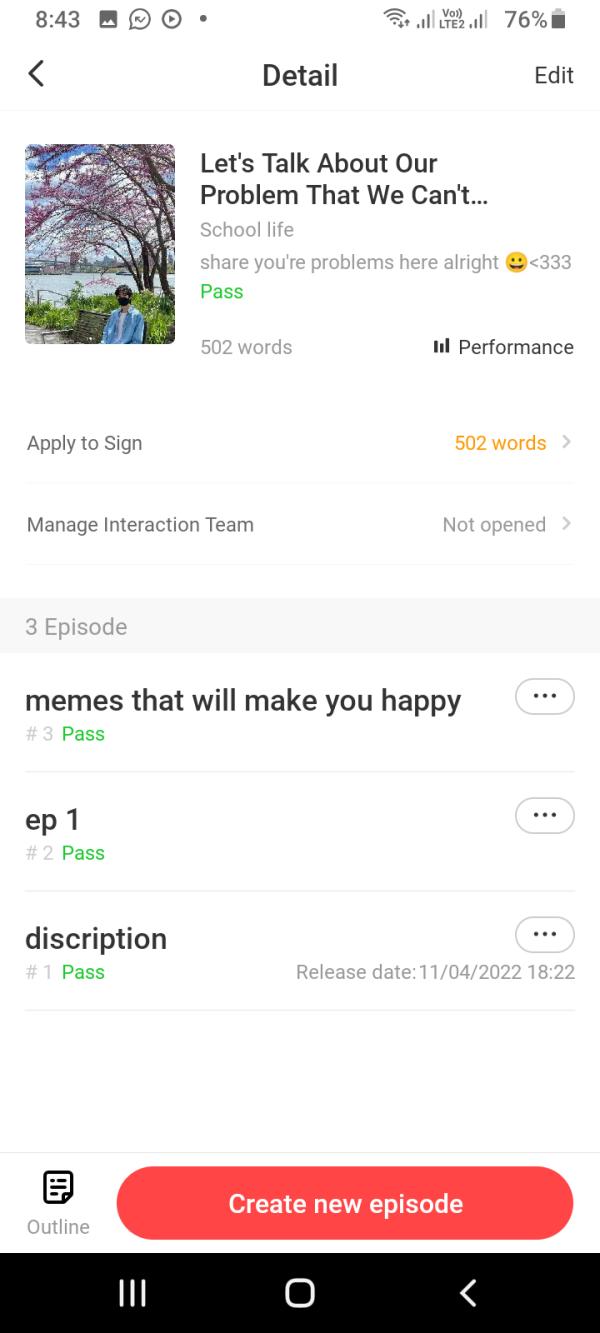Open the Apply to Sign row
The image size is (600, 1333).
(x=300, y=443)
